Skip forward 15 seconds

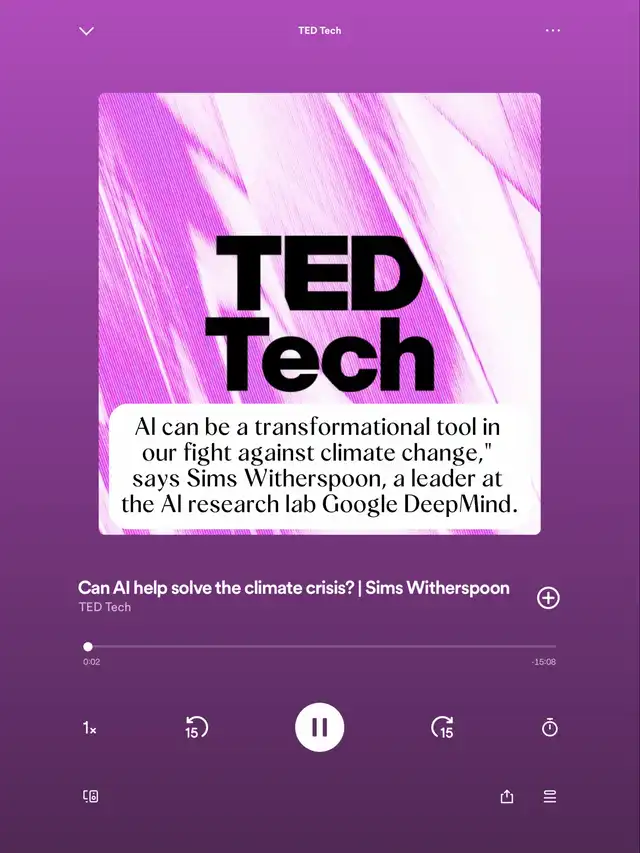click(442, 727)
